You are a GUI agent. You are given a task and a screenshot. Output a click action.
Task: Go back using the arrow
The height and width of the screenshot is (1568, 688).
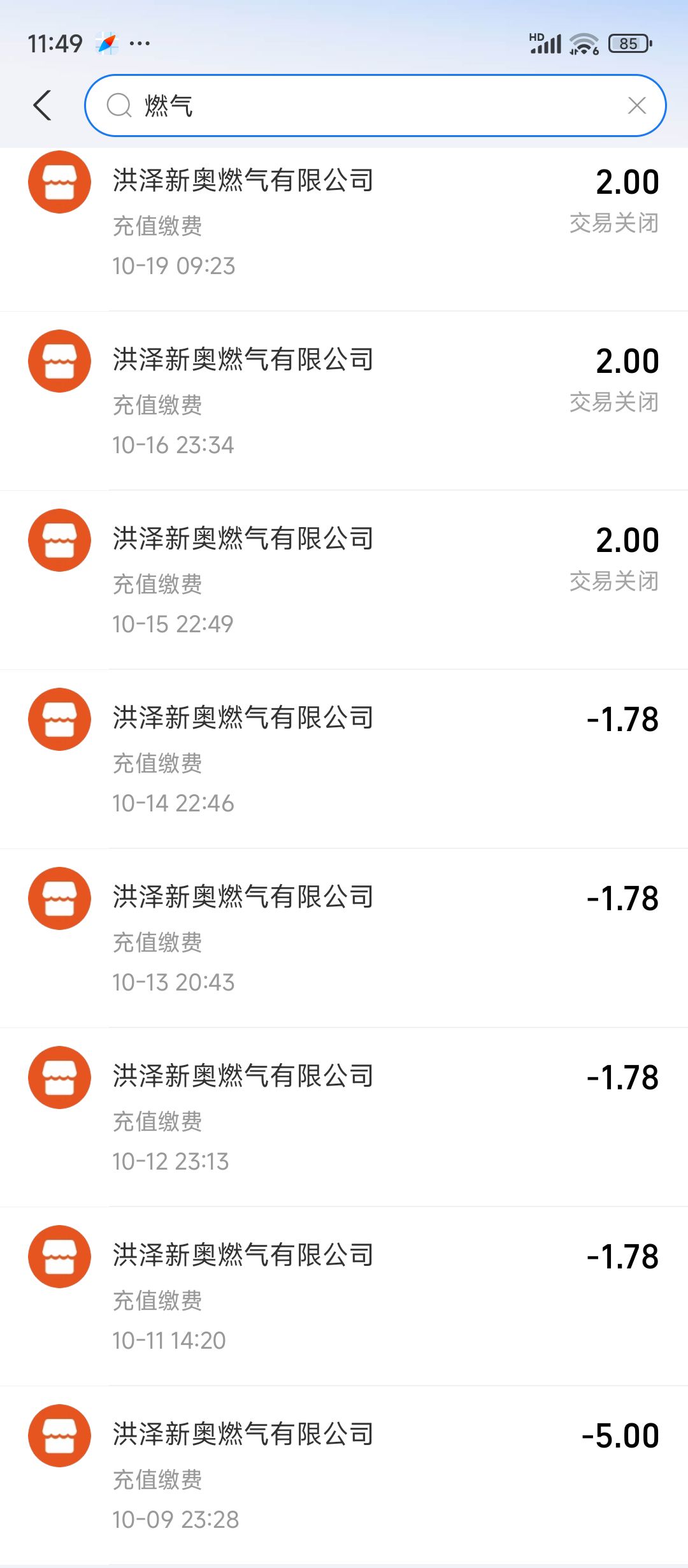pos(42,105)
